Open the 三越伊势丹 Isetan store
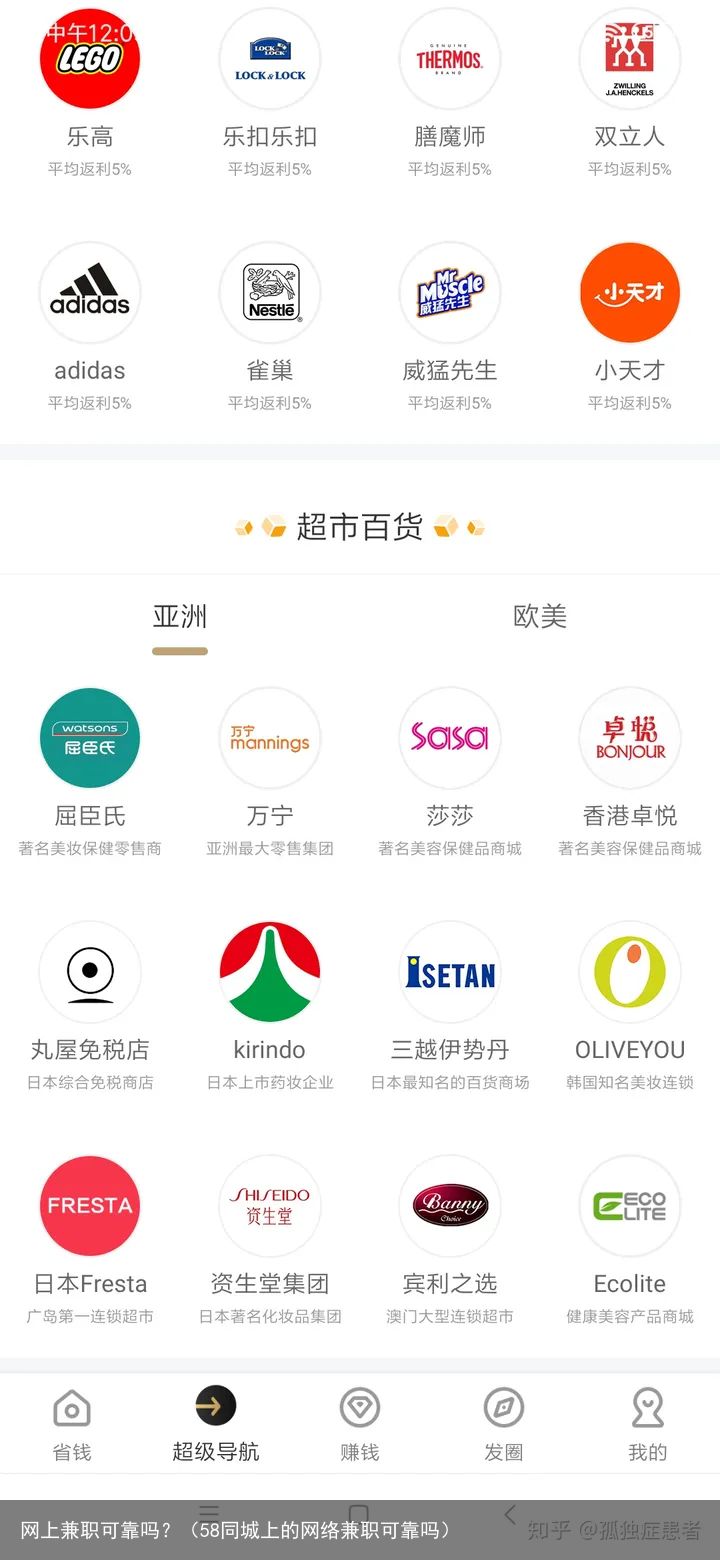Screen dimensions: 720x1560 point(450,1006)
